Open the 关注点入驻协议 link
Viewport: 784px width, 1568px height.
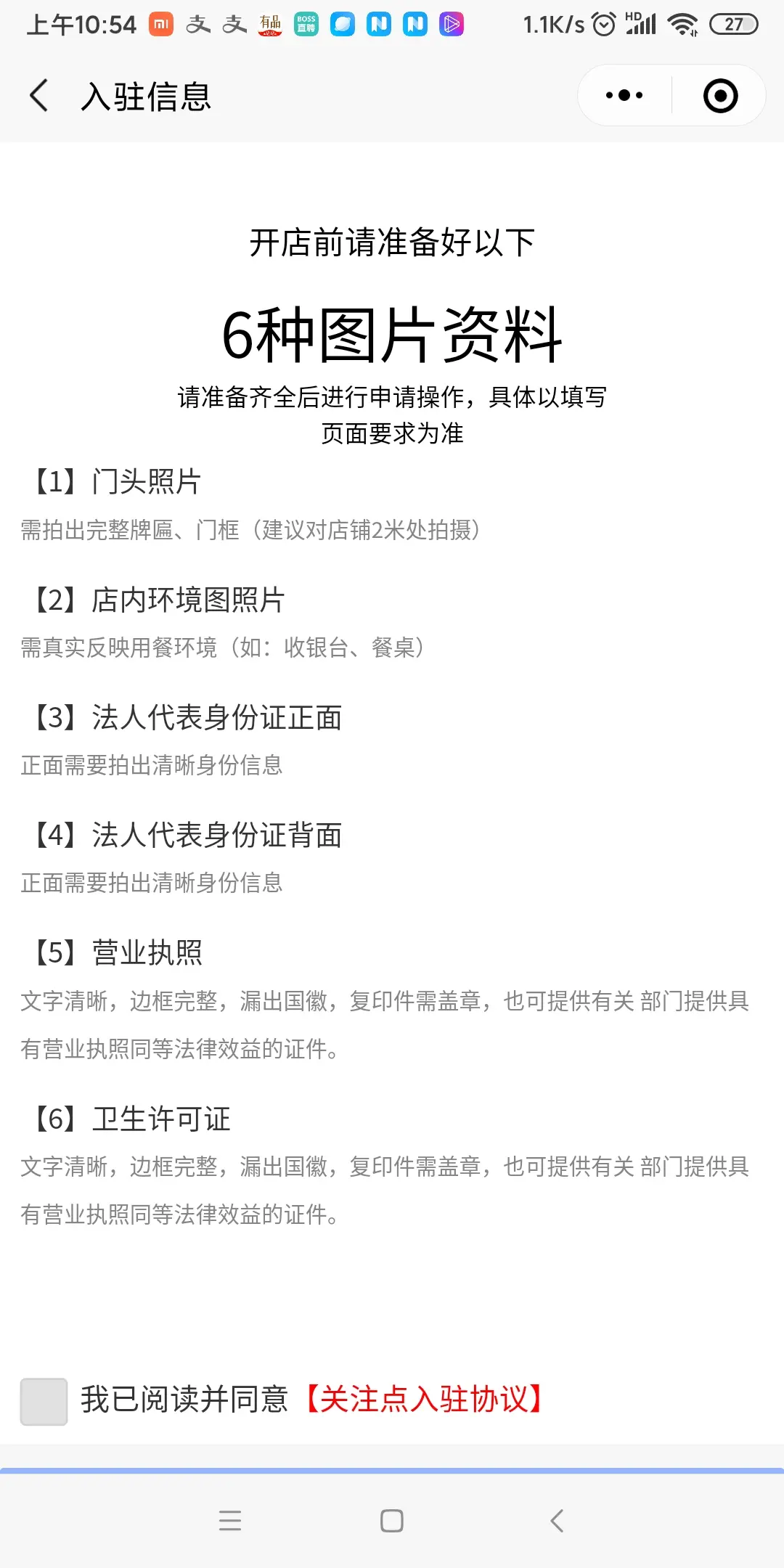[x=424, y=1400]
